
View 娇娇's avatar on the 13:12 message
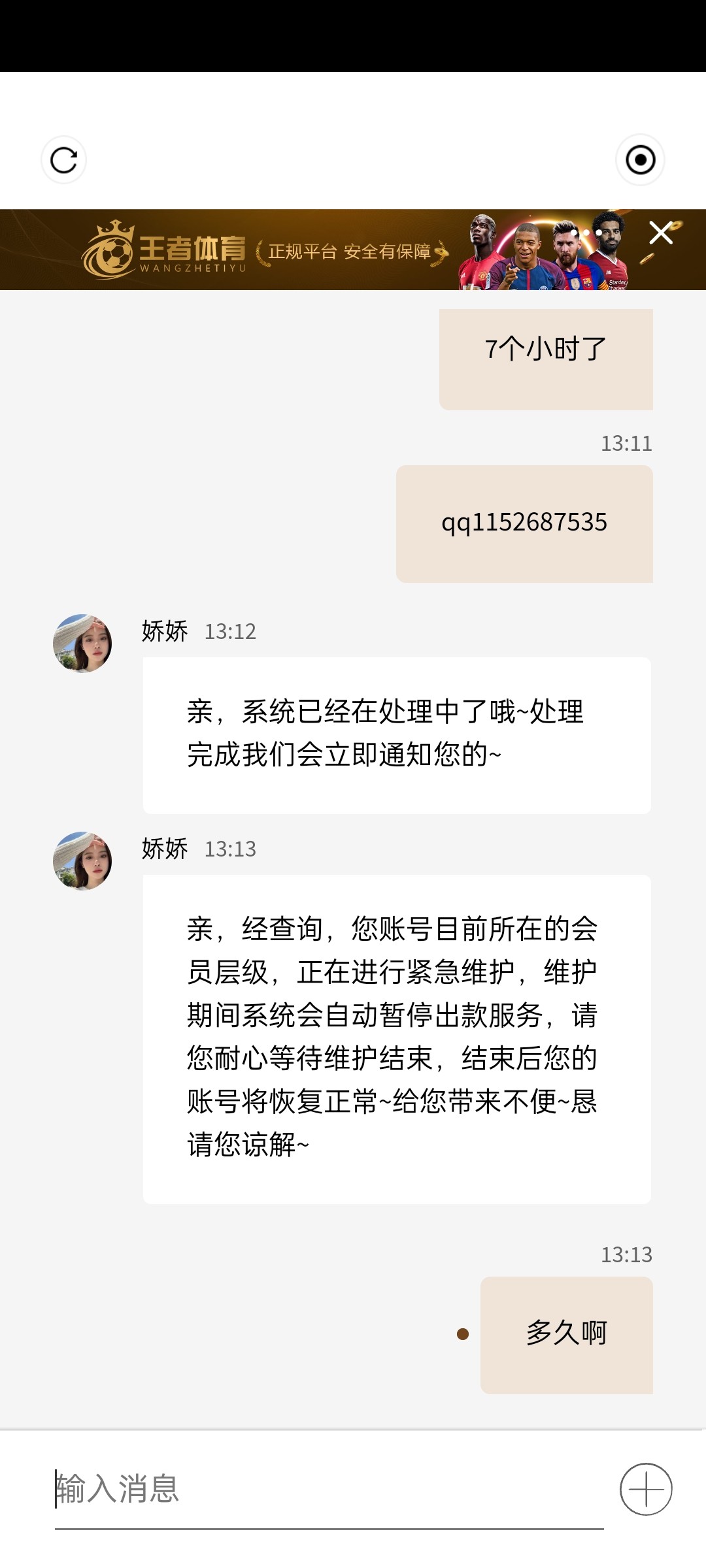(x=82, y=644)
